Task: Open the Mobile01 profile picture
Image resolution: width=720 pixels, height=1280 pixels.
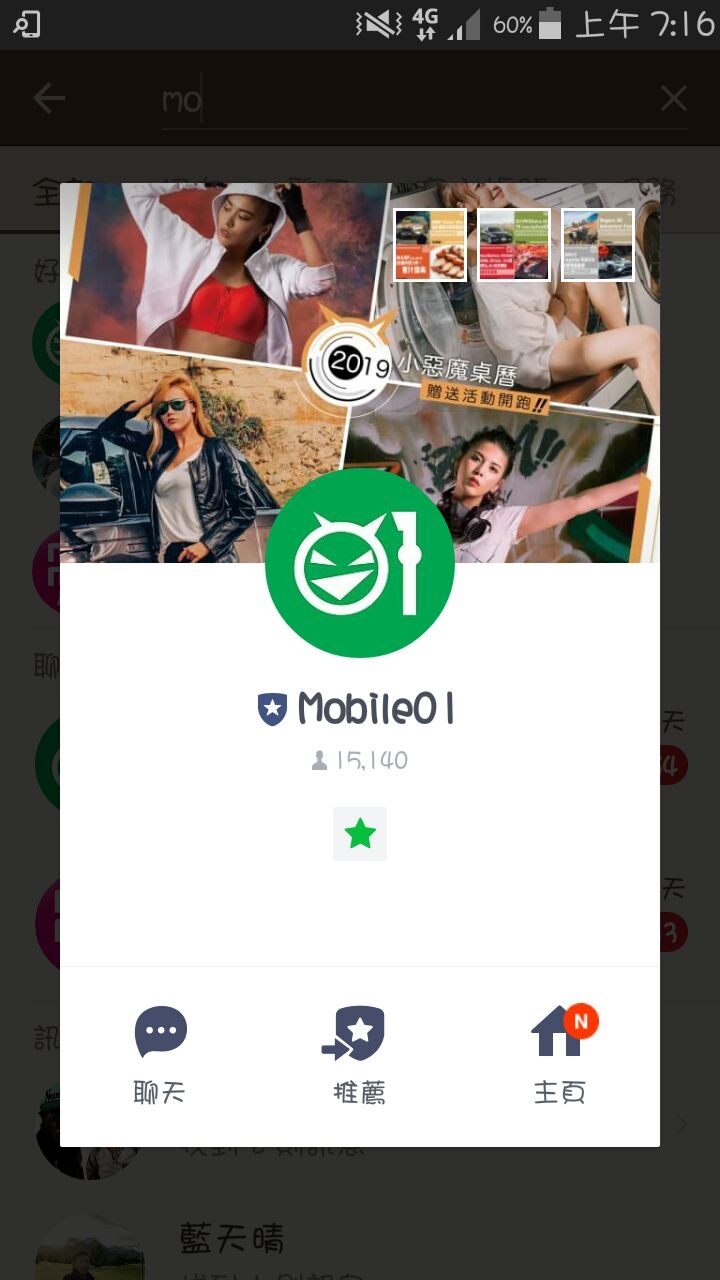Action: click(x=360, y=563)
